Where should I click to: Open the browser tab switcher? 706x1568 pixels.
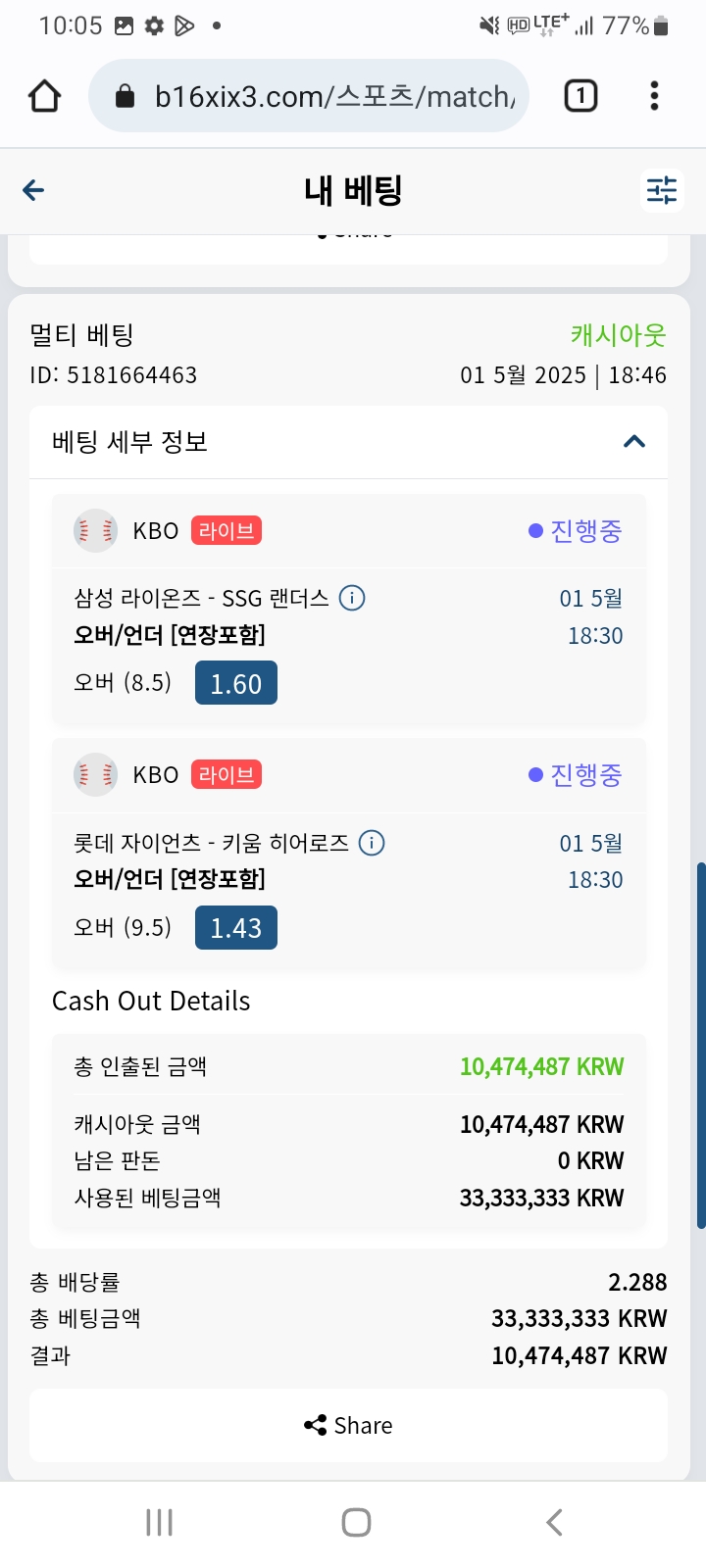coord(580,96)
